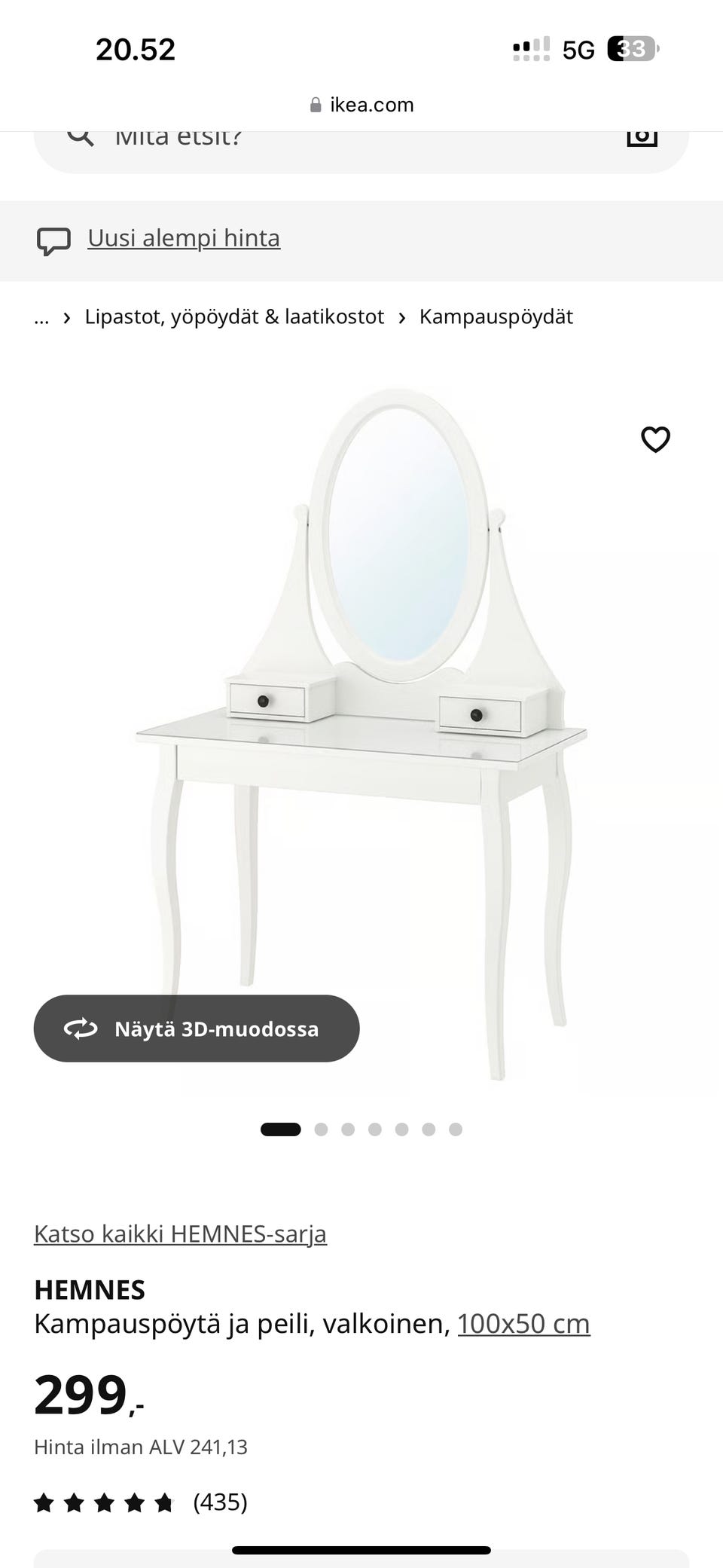Viewport: 723px width, 1568px height.
Task: Expand the collapsed breadcrumb ellipsis
Action: tap(41, 317)
